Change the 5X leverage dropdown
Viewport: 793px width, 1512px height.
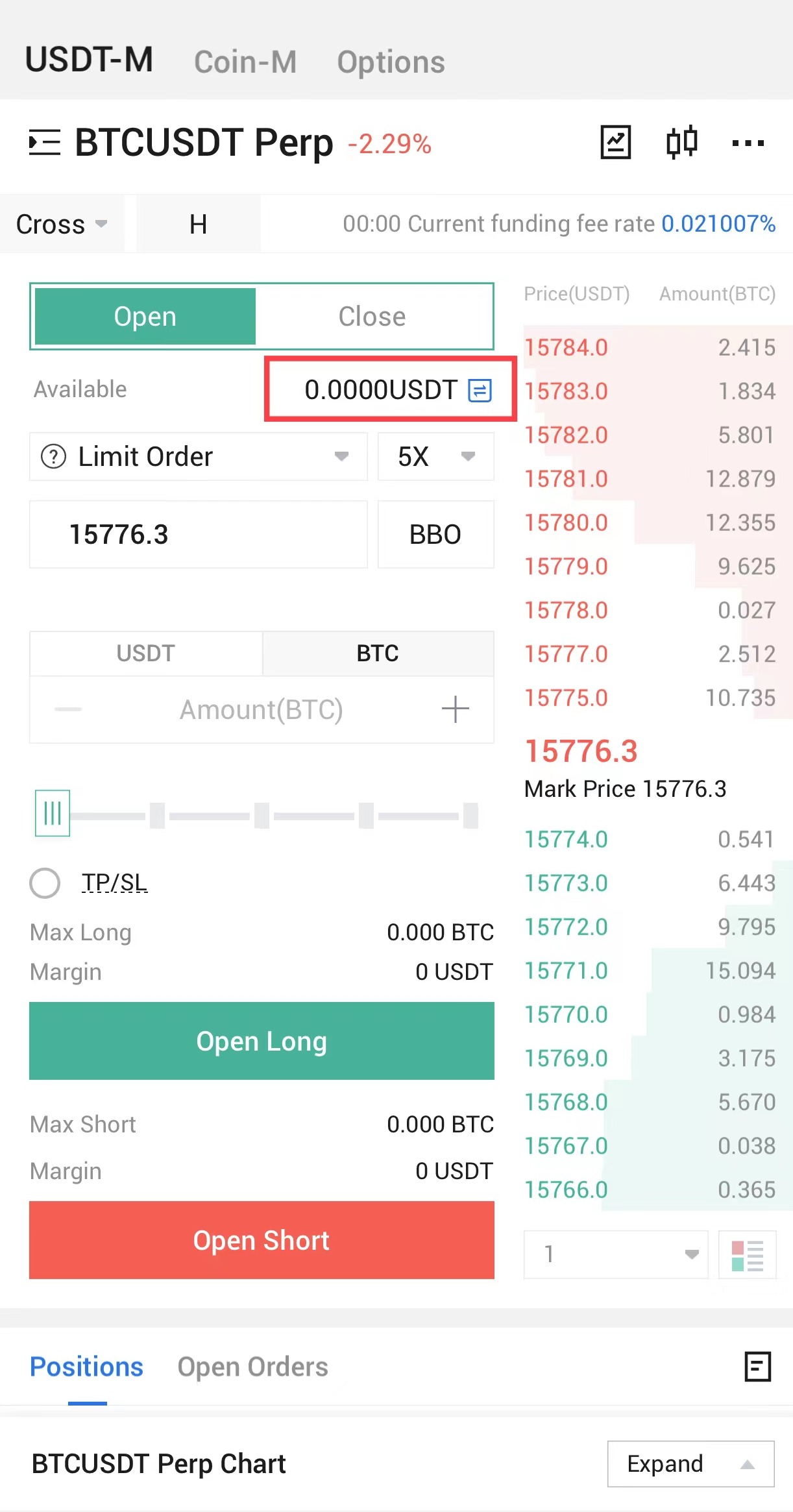tap(435, 457)
